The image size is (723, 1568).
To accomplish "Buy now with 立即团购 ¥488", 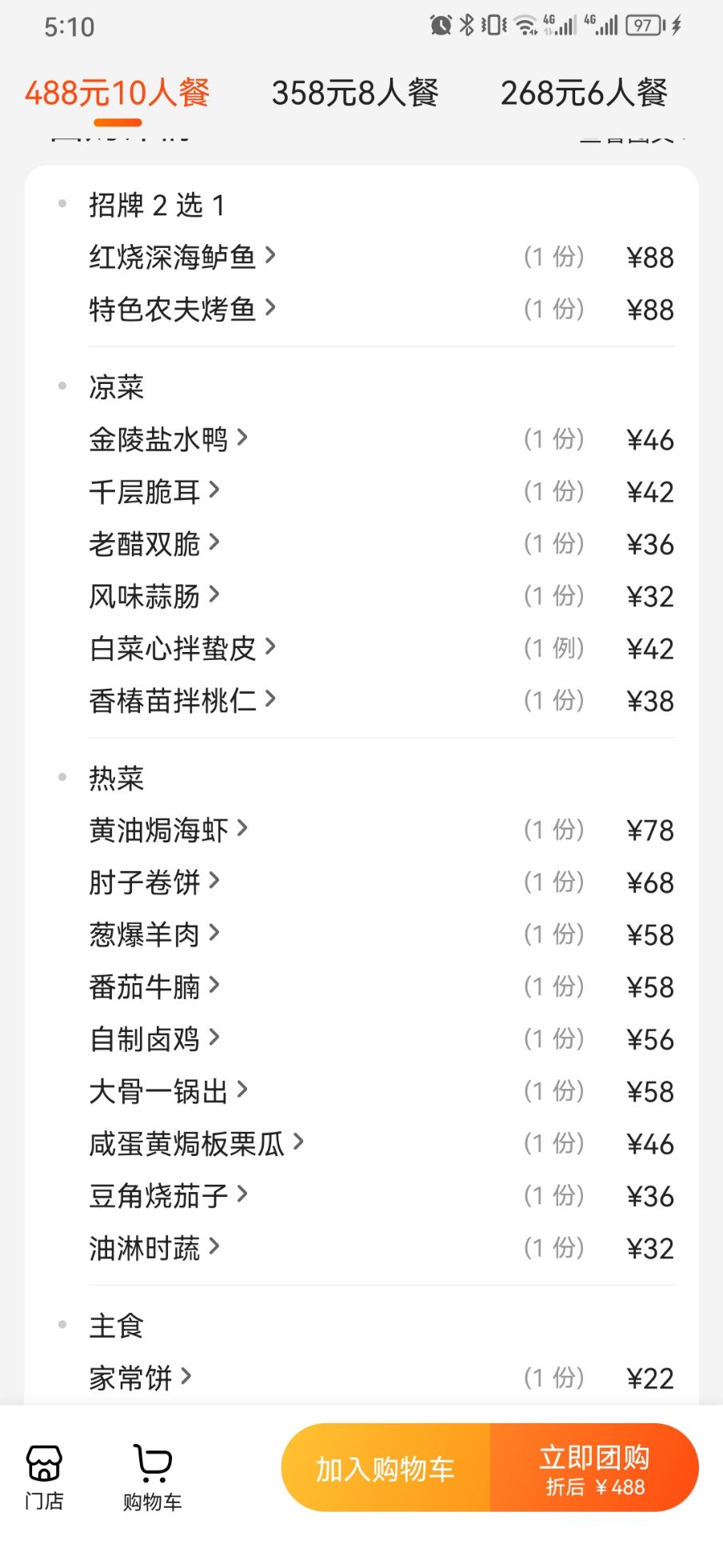I will coord(594,1468).
